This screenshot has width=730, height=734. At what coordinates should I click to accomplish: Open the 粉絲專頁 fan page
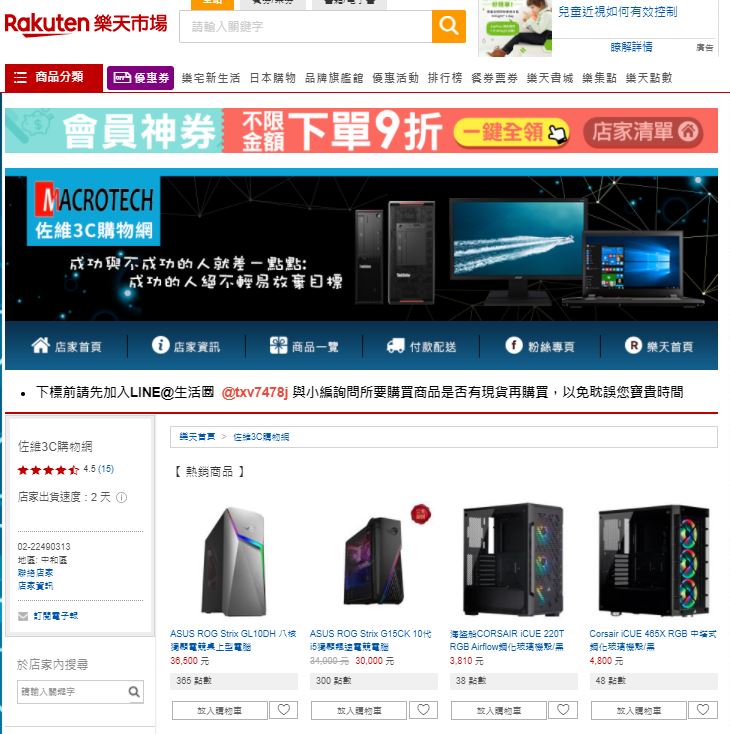[540, 346]
